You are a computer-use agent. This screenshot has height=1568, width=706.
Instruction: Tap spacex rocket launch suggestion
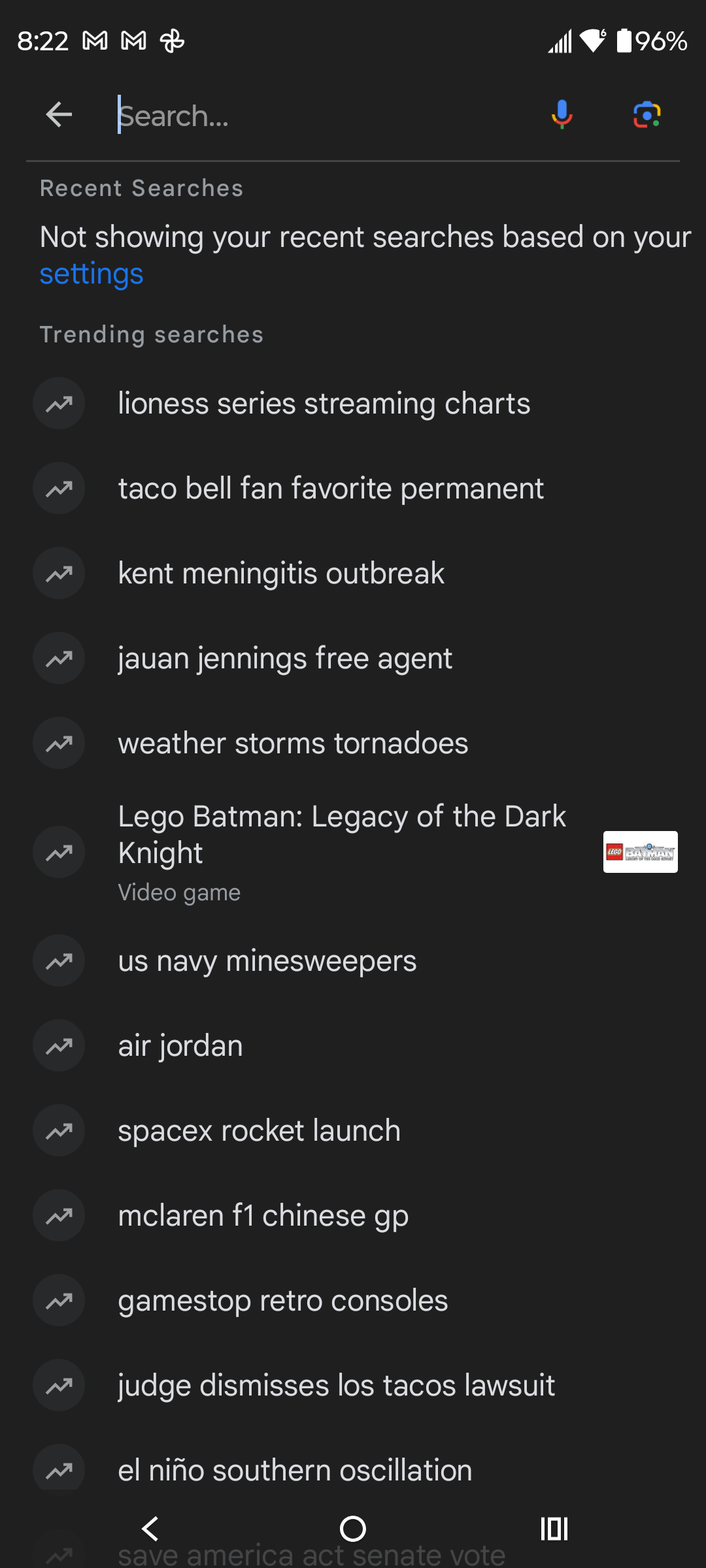[x=259, y=1131]
